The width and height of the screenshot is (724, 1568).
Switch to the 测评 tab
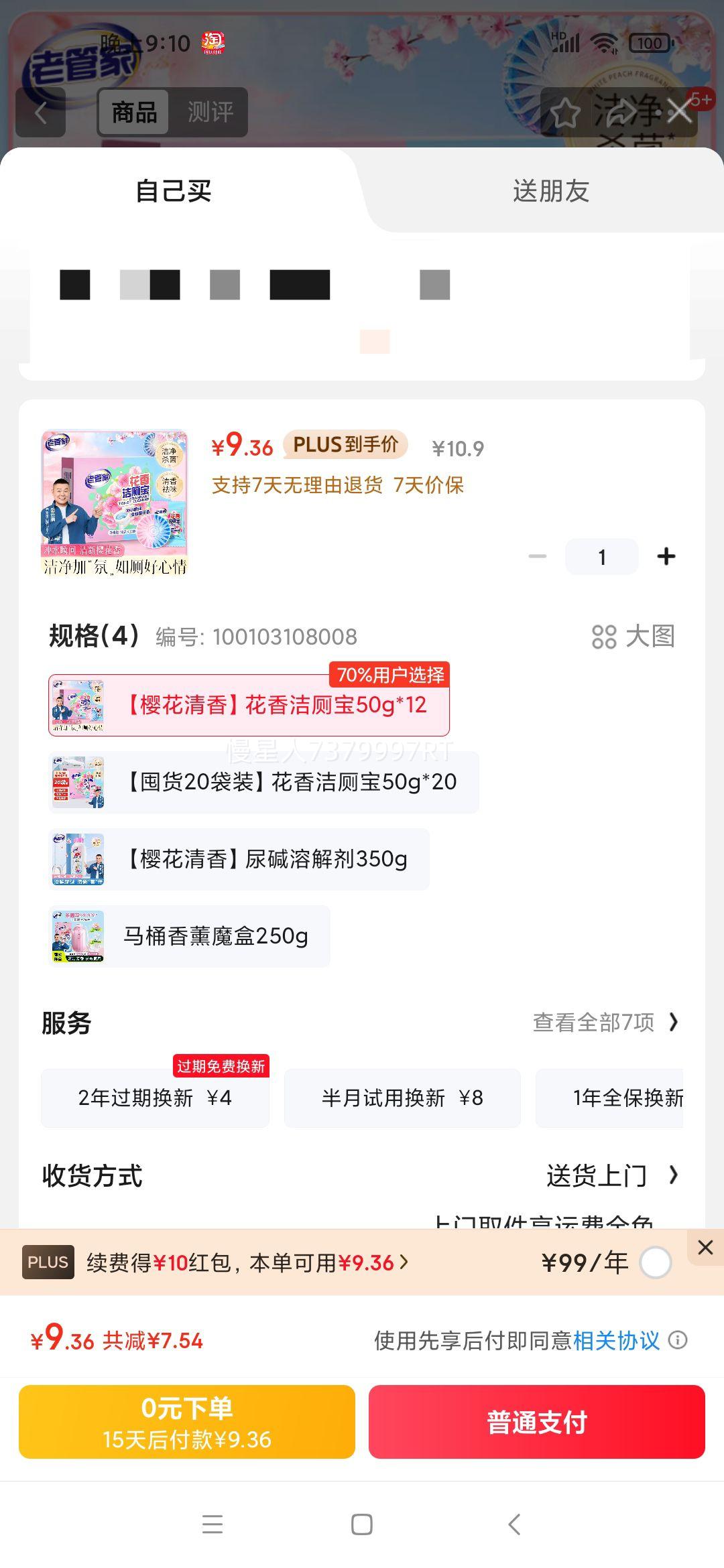point(212,113)
